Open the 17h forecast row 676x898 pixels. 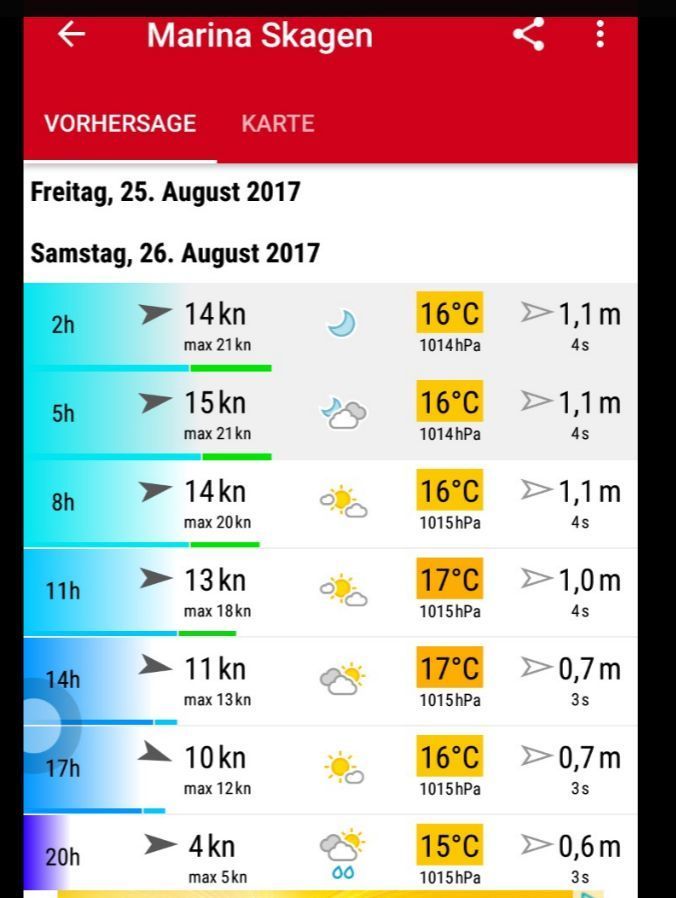[330, 769]
